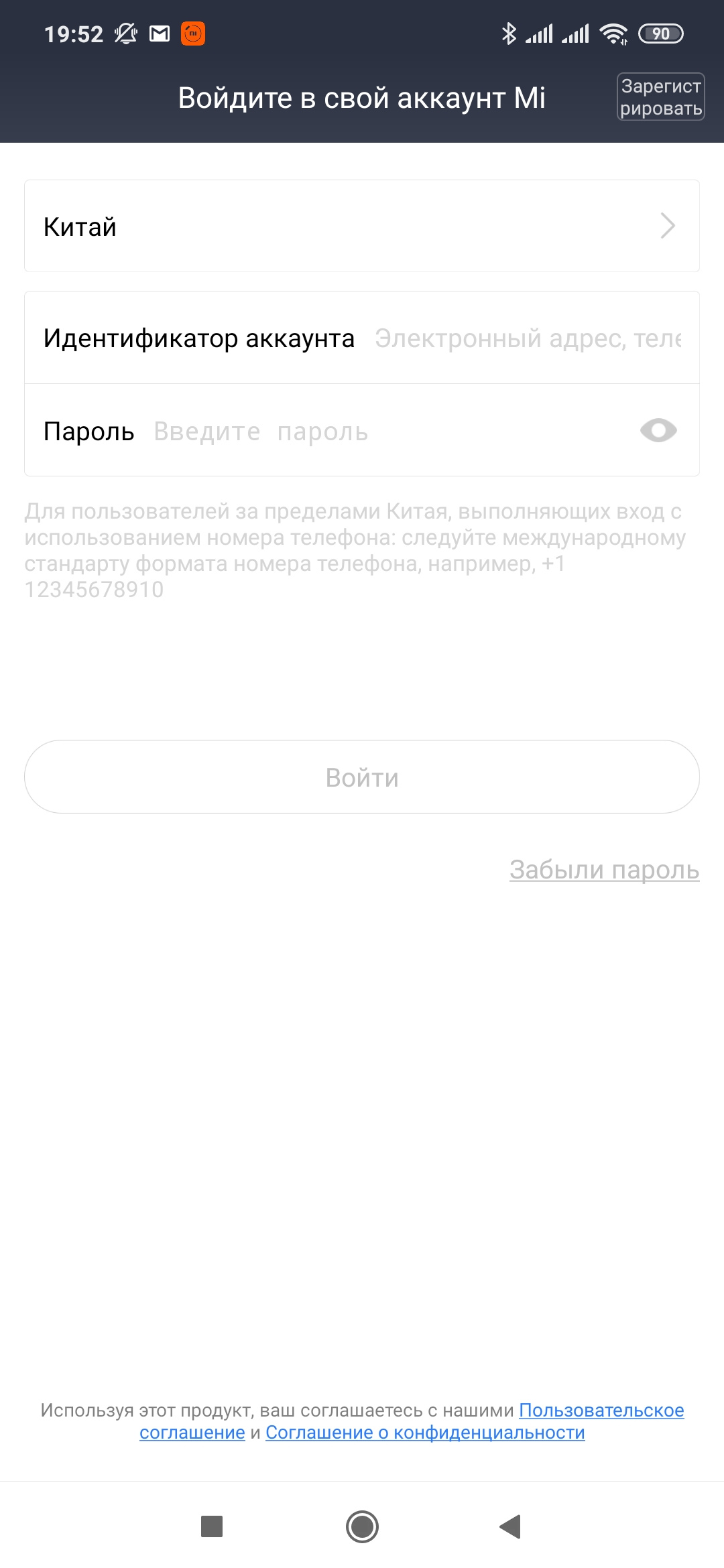724x1568 pixels.
Task: Tap the Пароль input field
Action: click(389, 432)
